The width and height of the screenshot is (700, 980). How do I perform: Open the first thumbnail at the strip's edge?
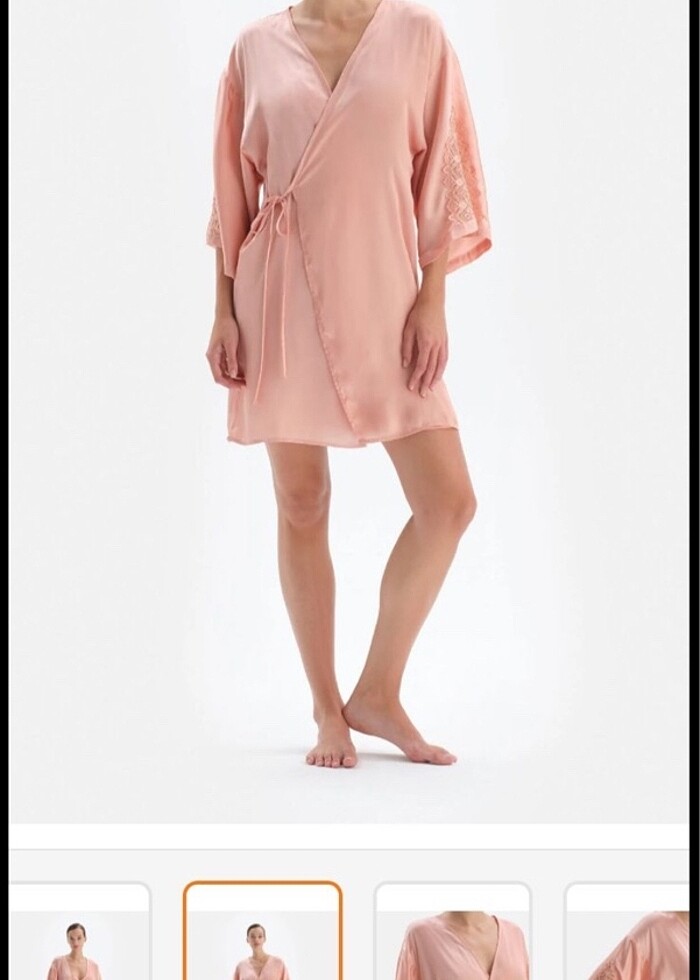point(80,935)
